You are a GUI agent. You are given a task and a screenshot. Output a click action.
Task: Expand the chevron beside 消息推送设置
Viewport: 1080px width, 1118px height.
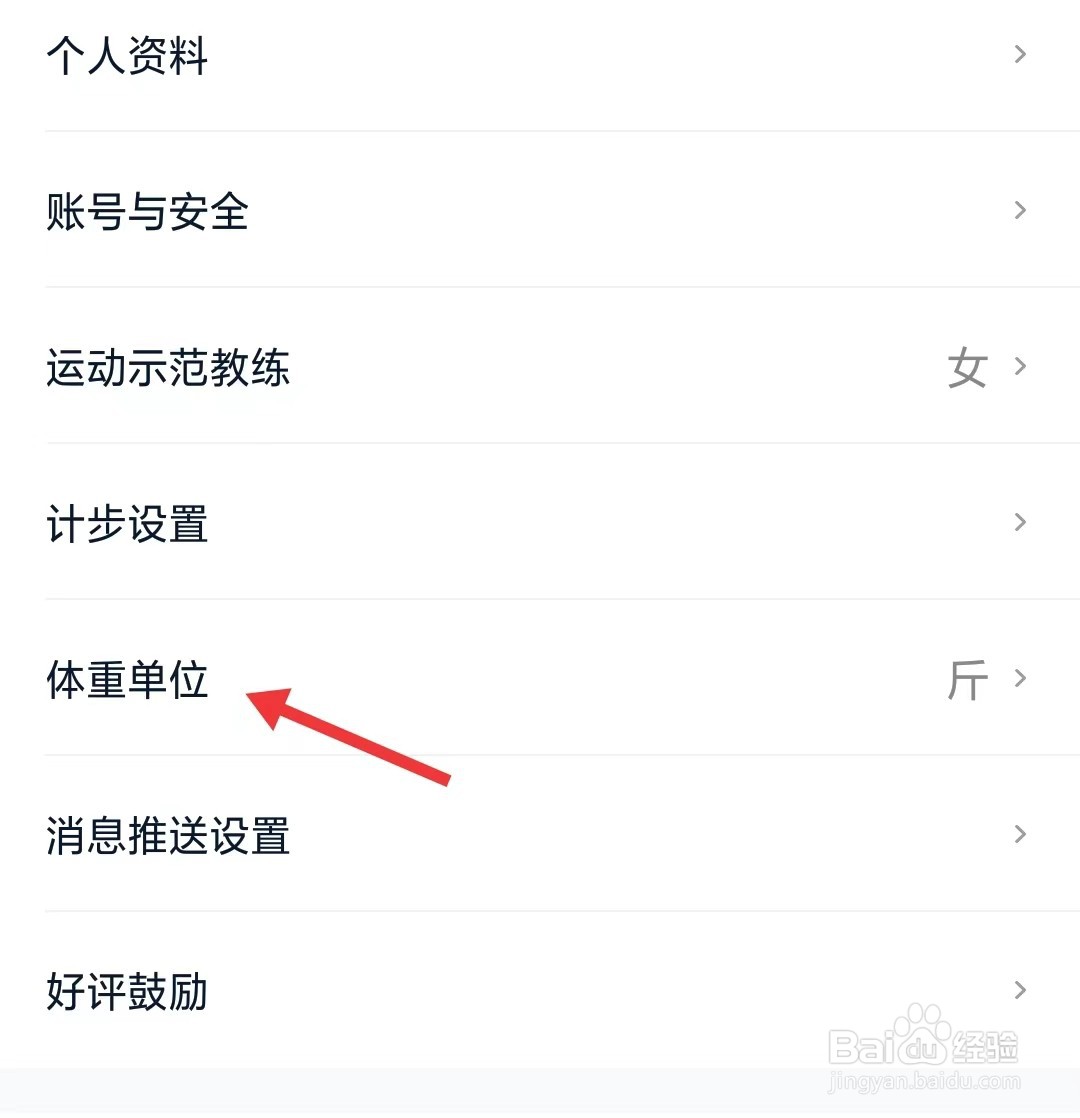[1019, 834]
